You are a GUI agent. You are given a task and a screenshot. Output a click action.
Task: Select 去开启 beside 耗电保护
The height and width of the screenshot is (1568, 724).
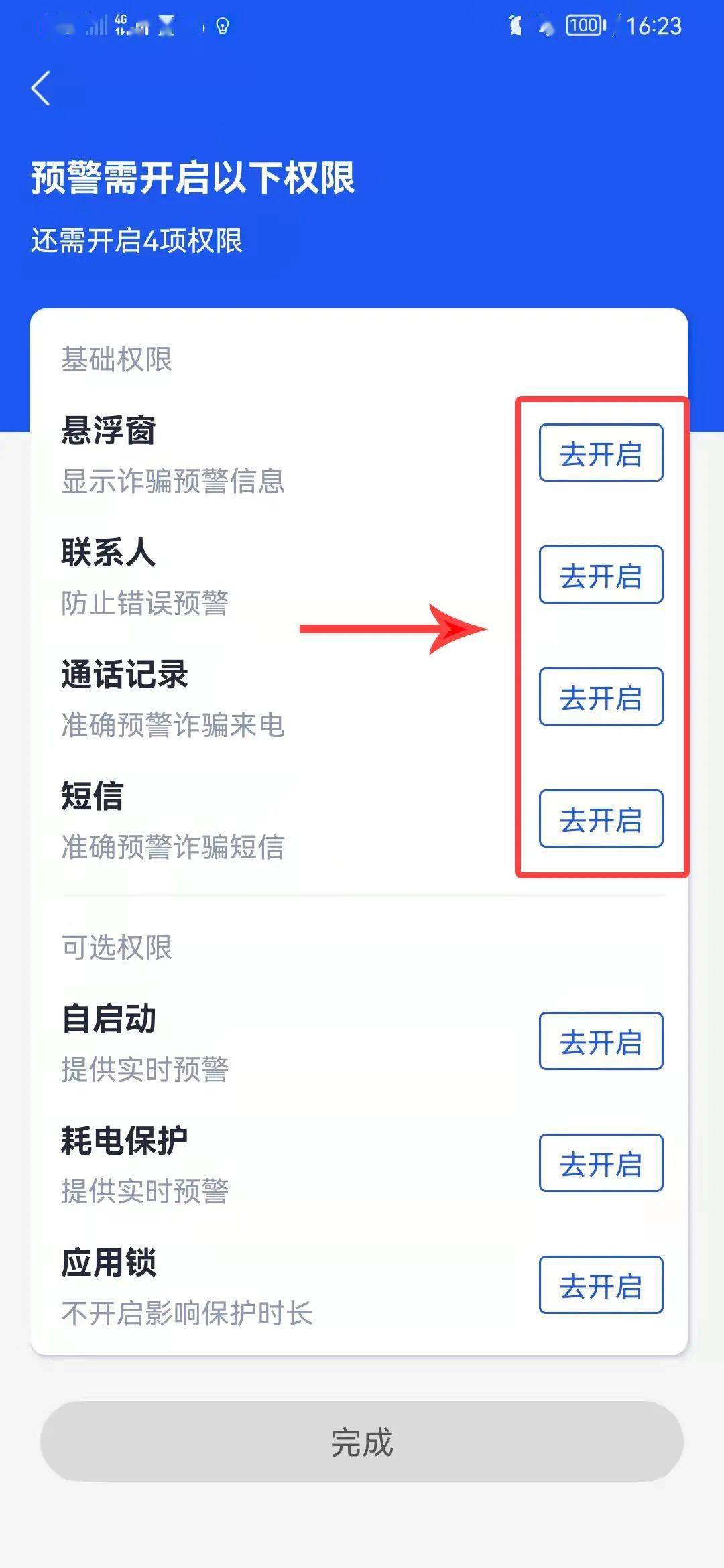coord(601,1163)
